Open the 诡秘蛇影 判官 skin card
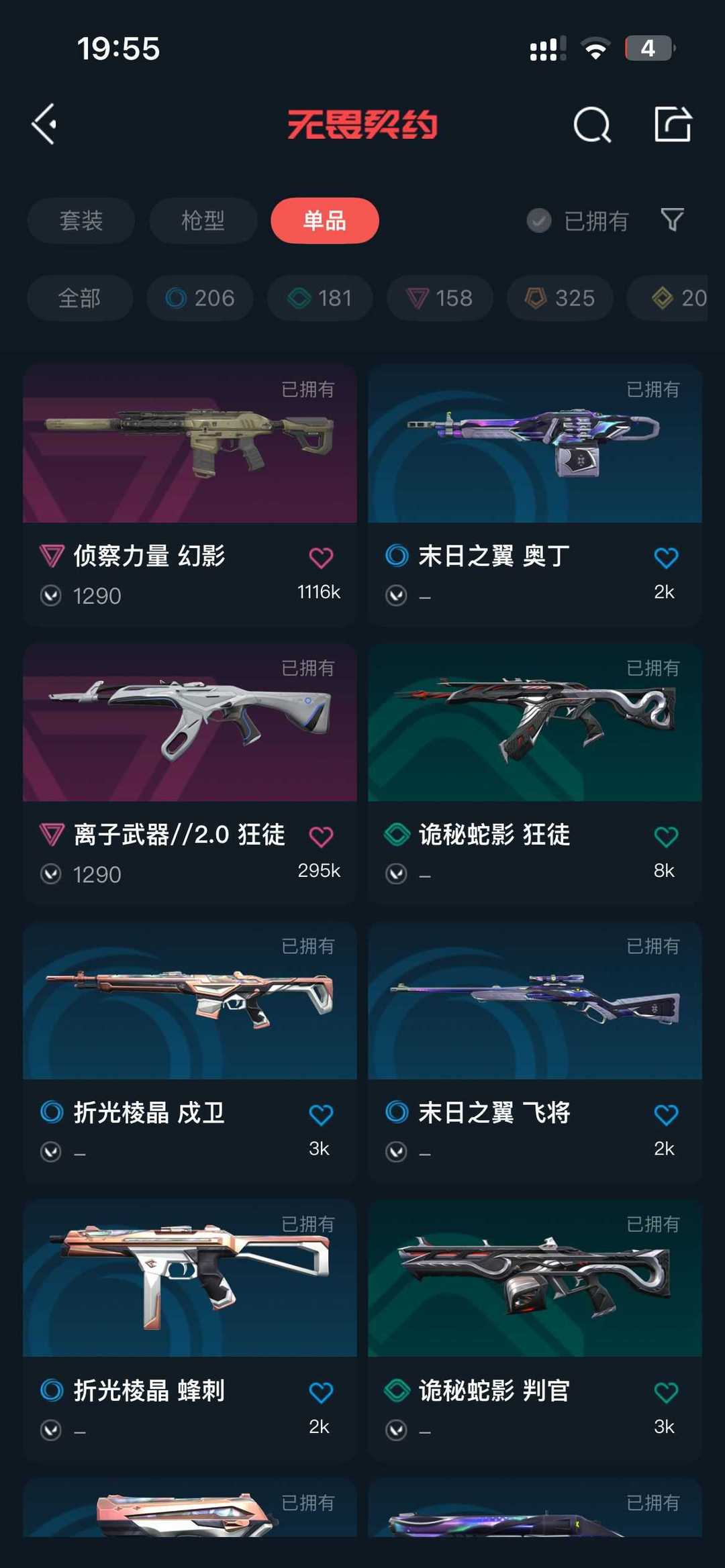725x1568 pixels. pyautogui.click(x=535, y=1330)
